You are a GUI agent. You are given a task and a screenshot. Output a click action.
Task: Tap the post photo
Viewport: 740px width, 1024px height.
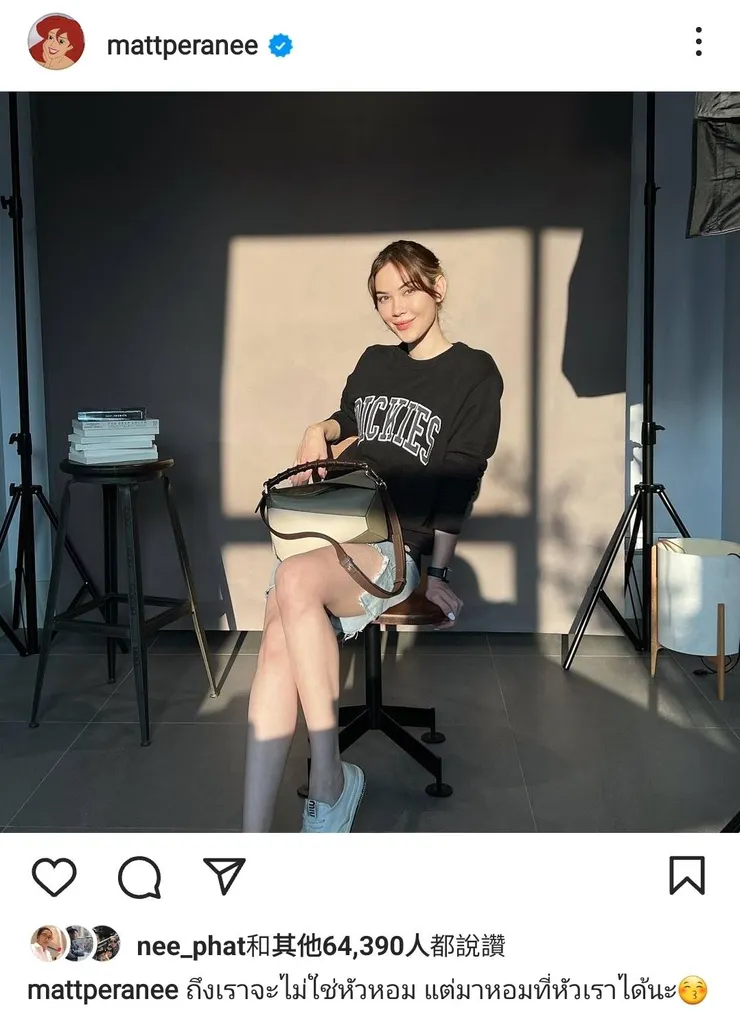tap(370, 462)
